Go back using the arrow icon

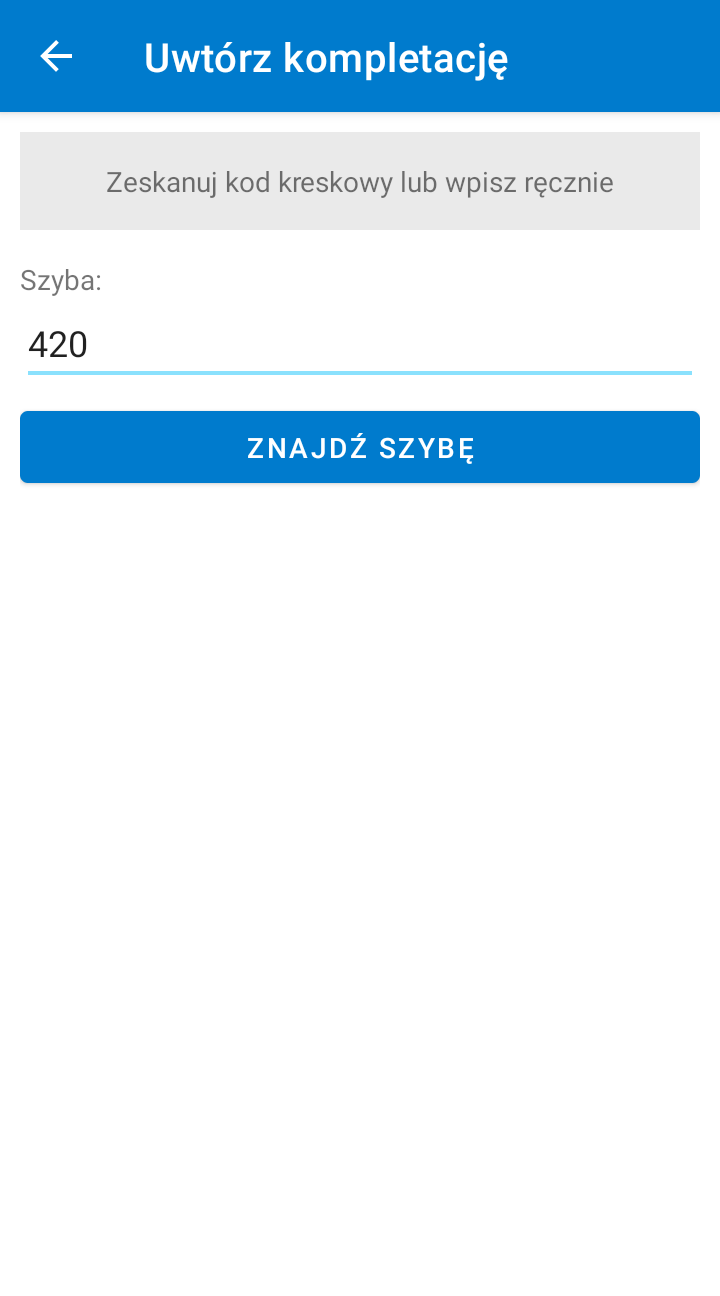56,56
